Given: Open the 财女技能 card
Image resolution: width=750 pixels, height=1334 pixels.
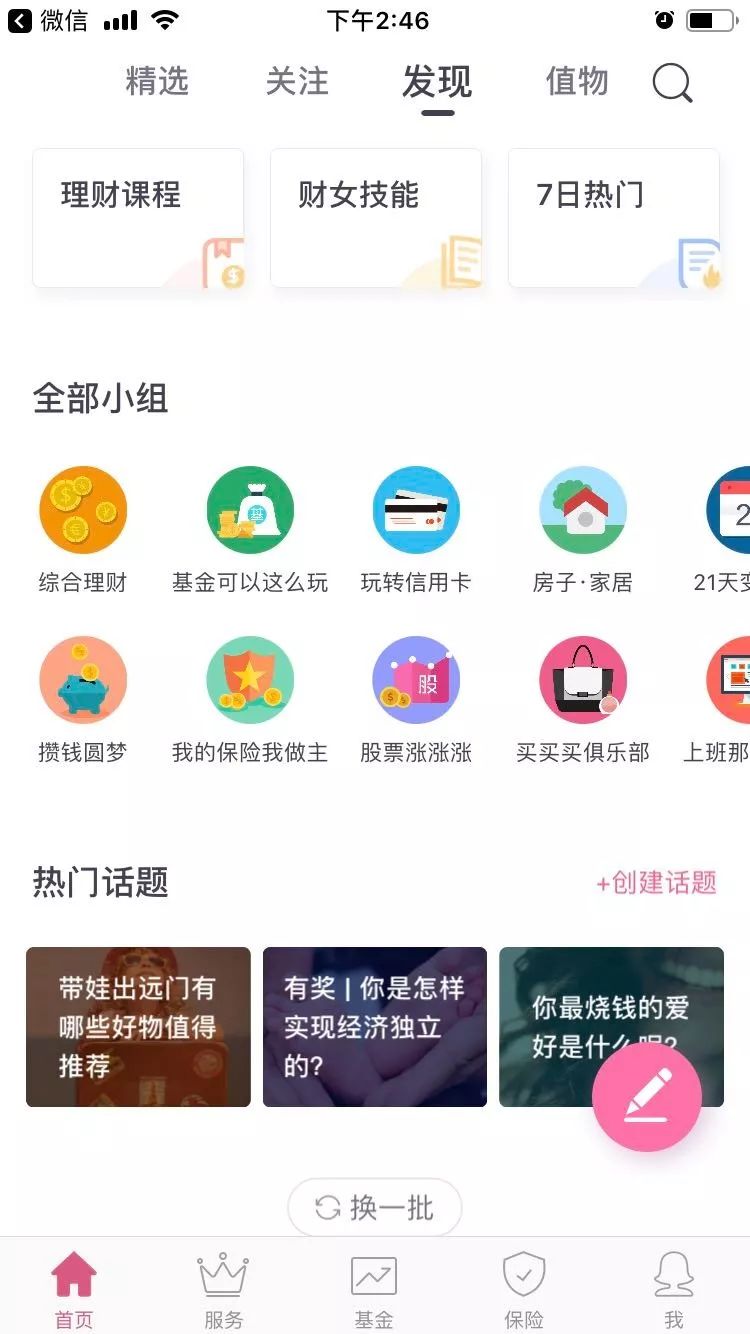Looking at the screenshot, I should (x=376, y=218).
